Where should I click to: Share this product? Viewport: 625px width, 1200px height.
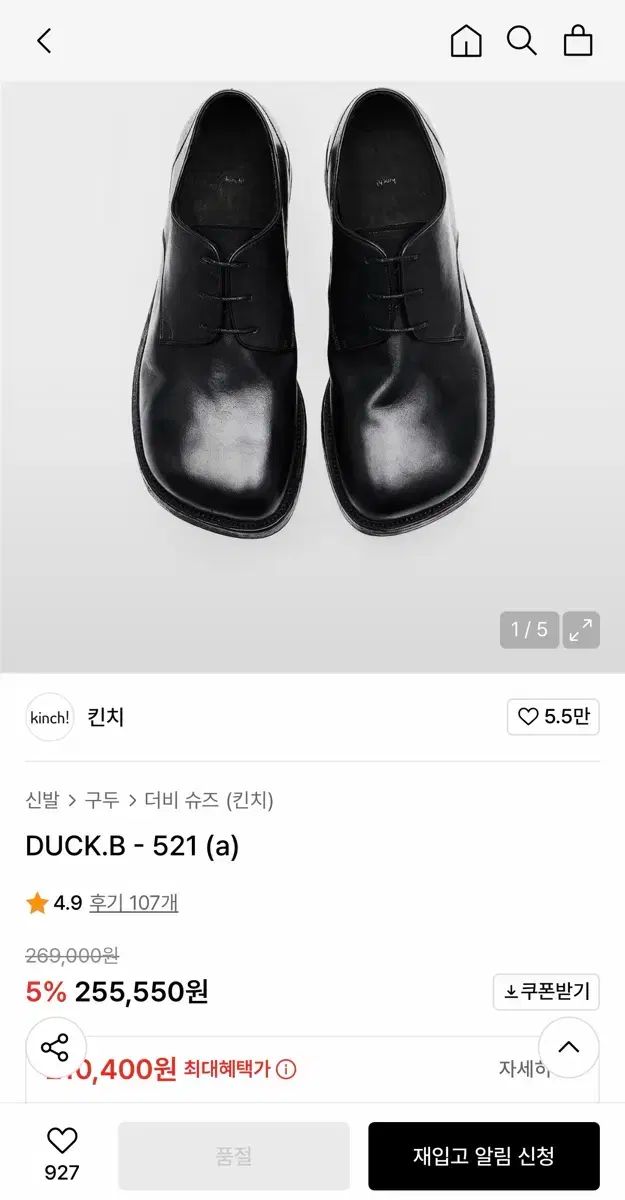click(55, 1047)
